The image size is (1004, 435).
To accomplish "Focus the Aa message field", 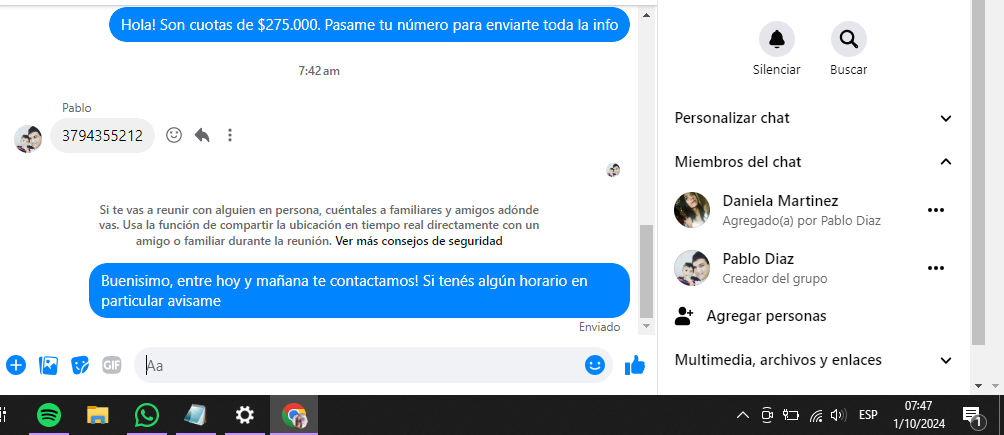I will click(x=360, y=366).
